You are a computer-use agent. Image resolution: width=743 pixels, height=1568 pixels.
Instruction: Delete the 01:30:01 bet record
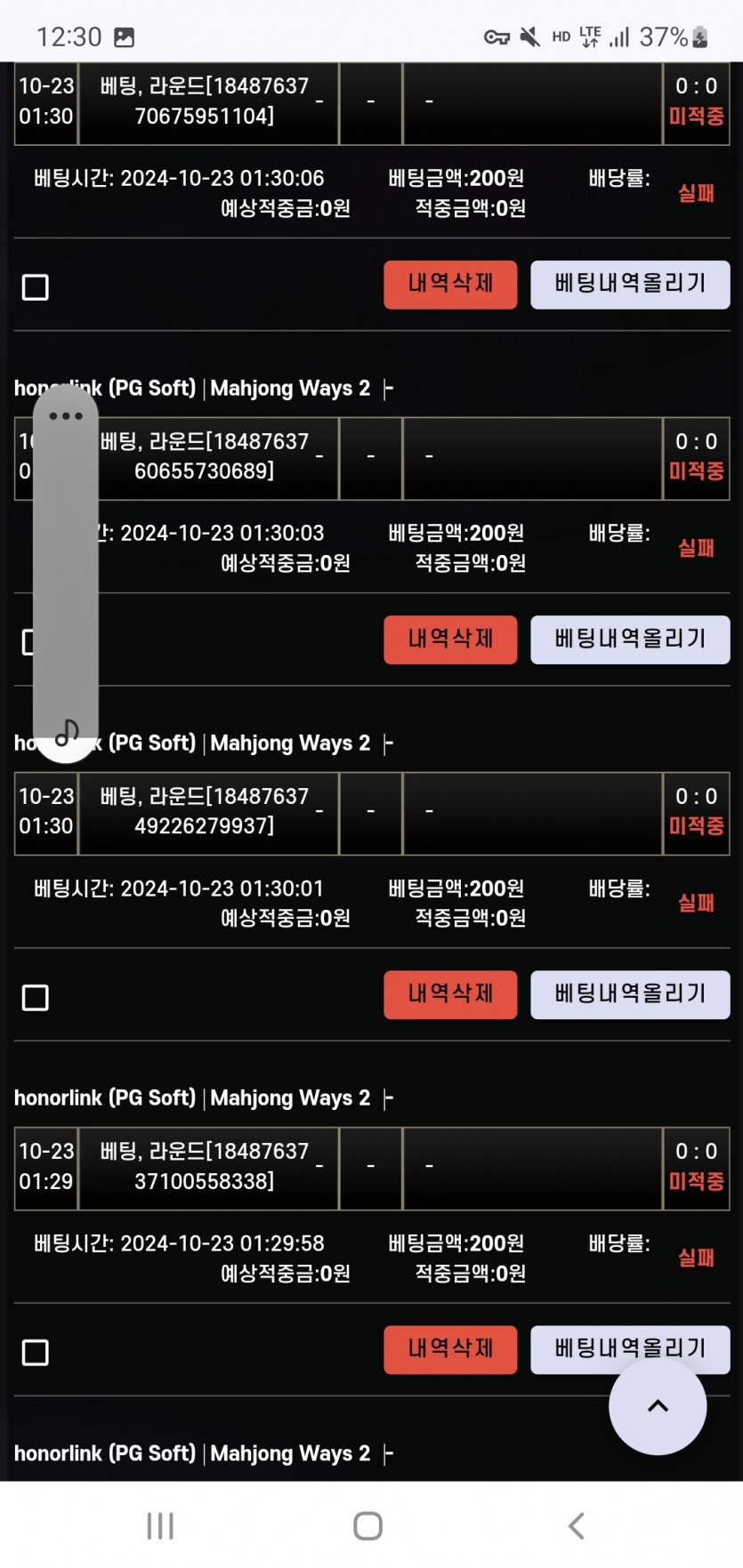pyautogui.click(x=450, y=994)
